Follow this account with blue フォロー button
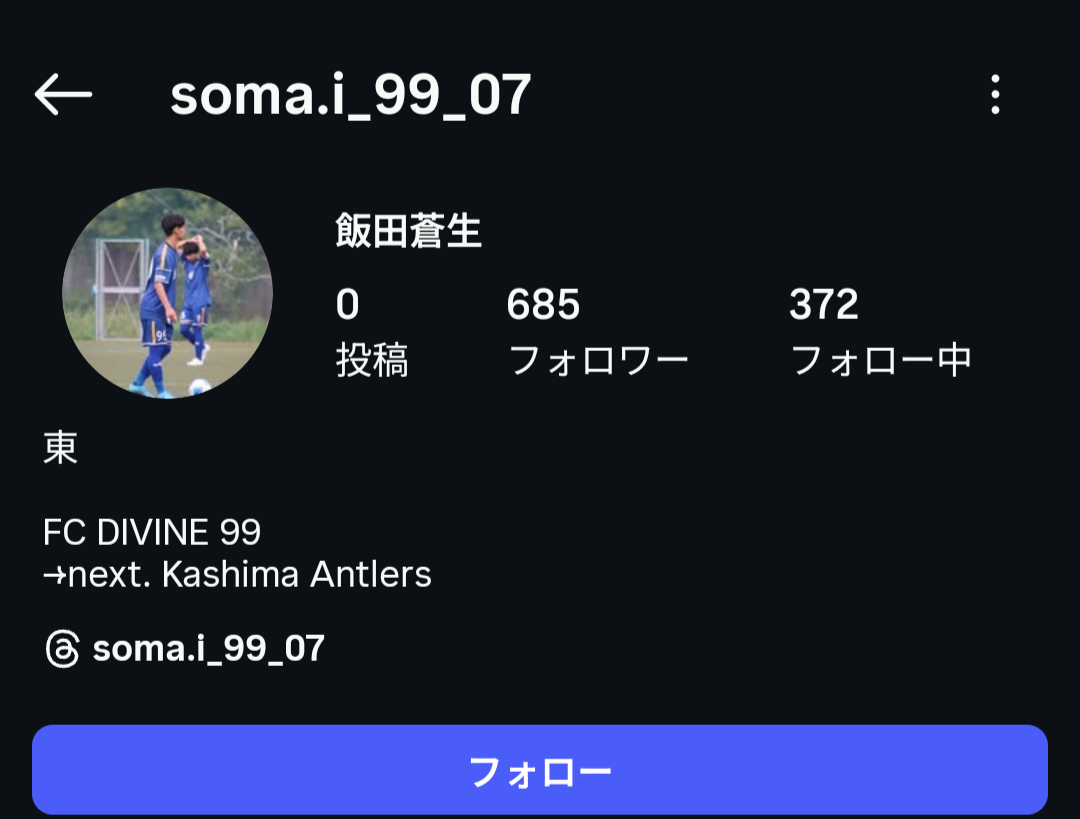The height and width of the screenshot is (819, 1080). (x=540, y=770)
